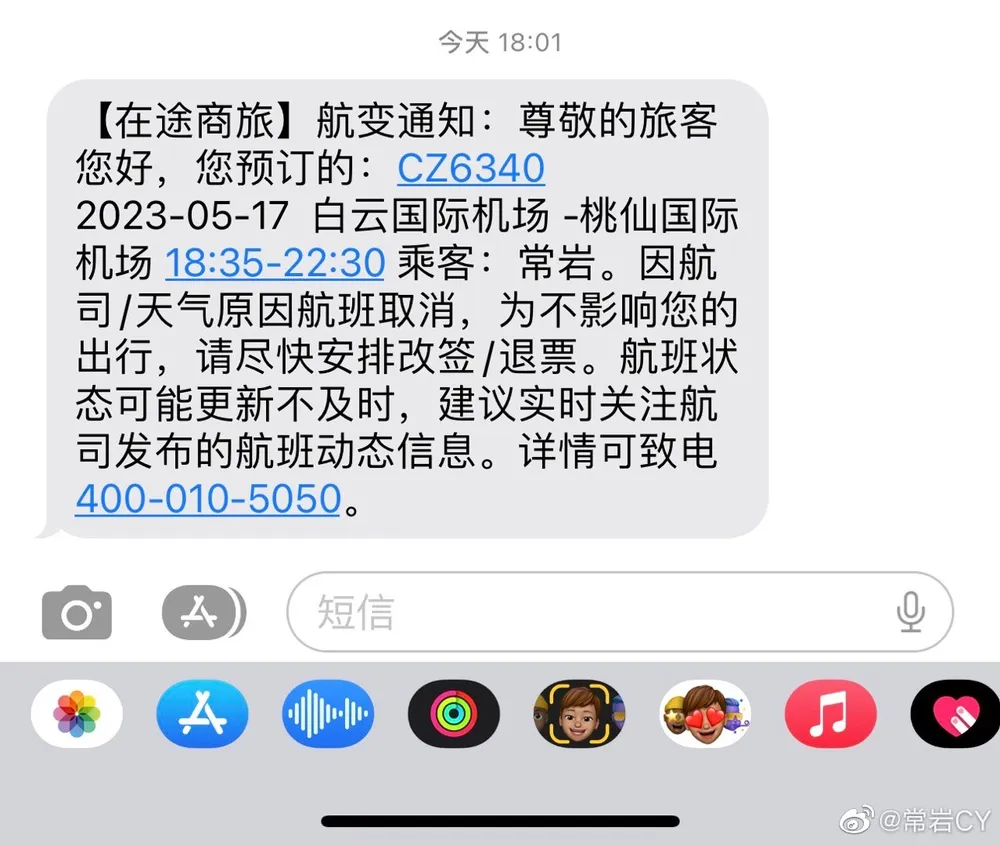Tap the 18:35-22:30 time link
The height and width of the screenshot is (845, 1000).
(274, 262)
